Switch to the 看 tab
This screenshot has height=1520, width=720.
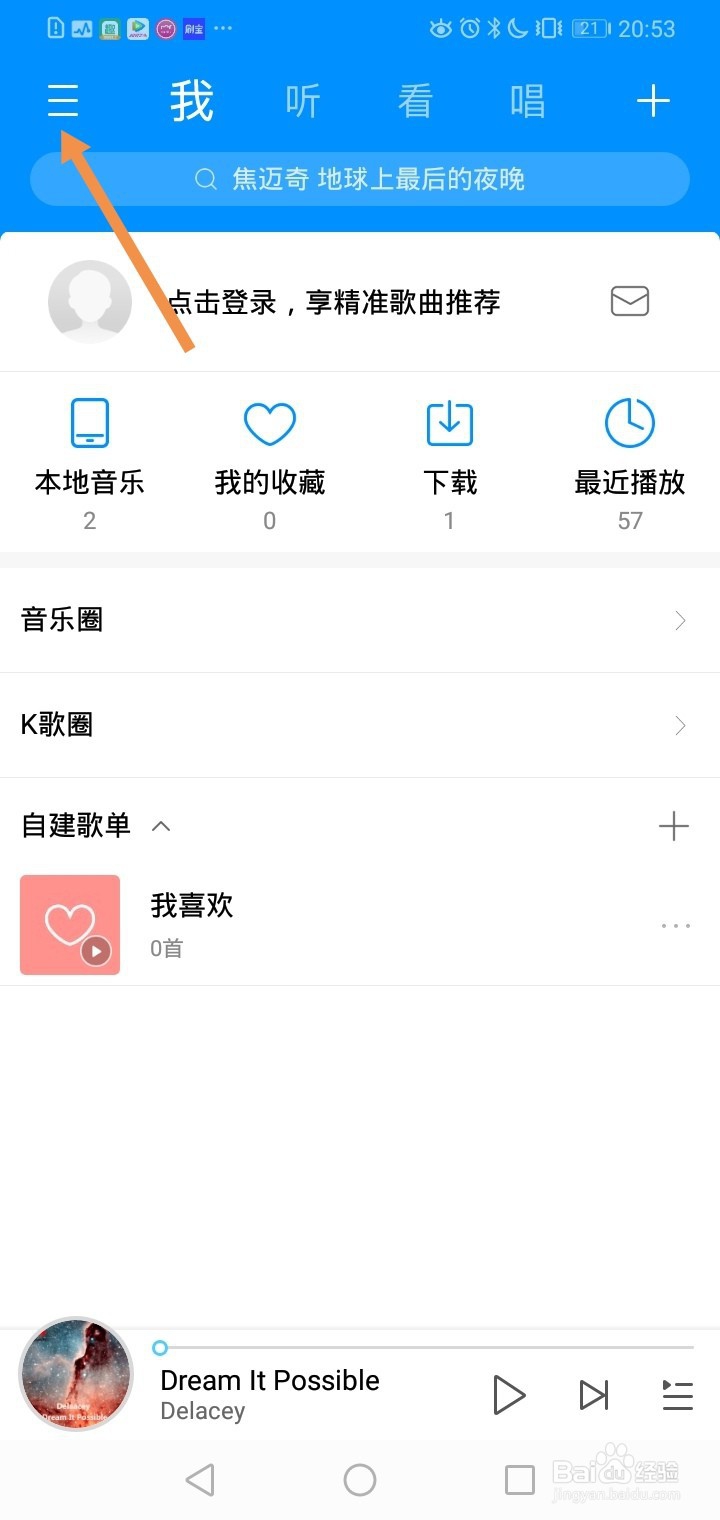(415, 101)
